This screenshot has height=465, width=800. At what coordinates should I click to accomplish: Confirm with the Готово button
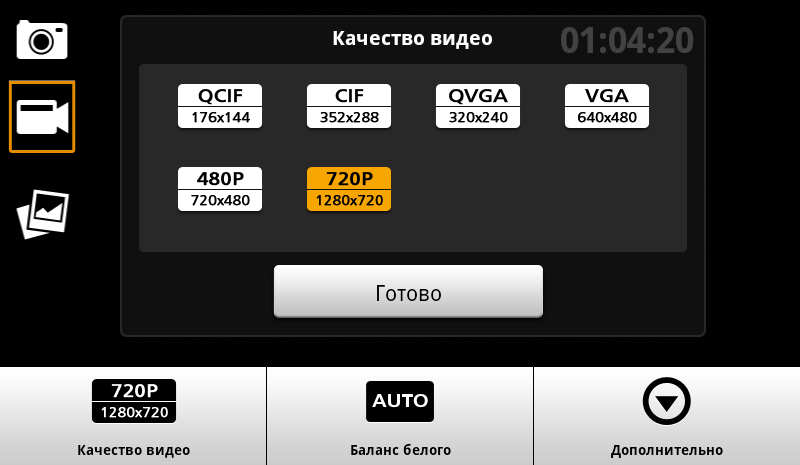[x=408, y=292]
